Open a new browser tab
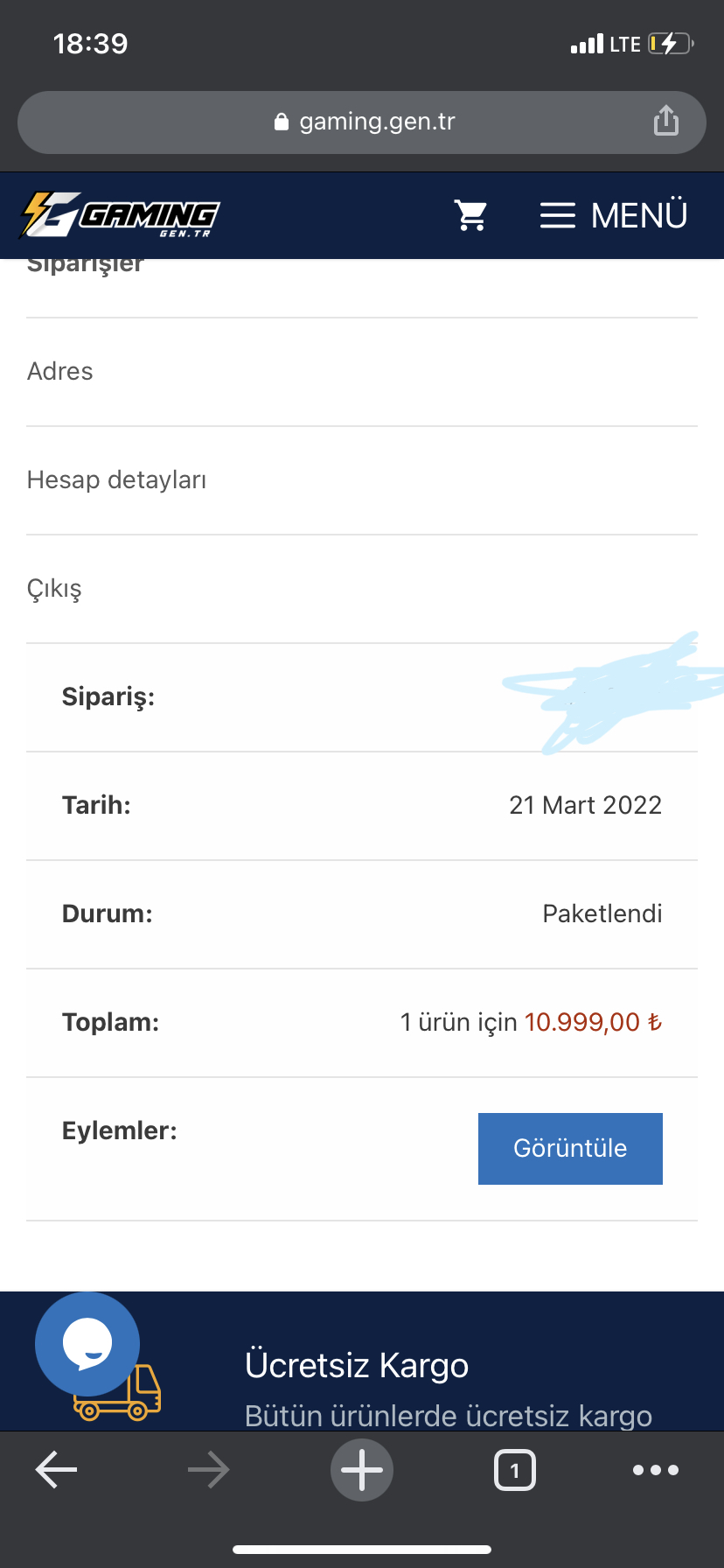724x1568 pixels. [x=362, y=1470]
